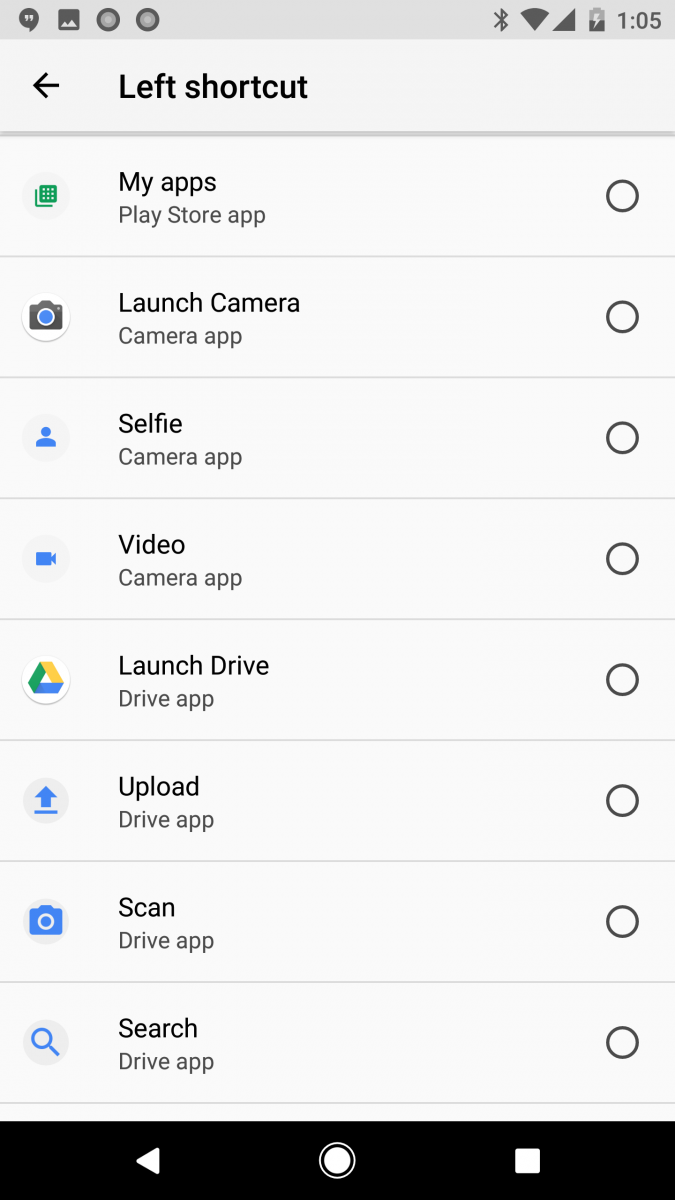Go back from Left shortcut screen

coord(46,86)
